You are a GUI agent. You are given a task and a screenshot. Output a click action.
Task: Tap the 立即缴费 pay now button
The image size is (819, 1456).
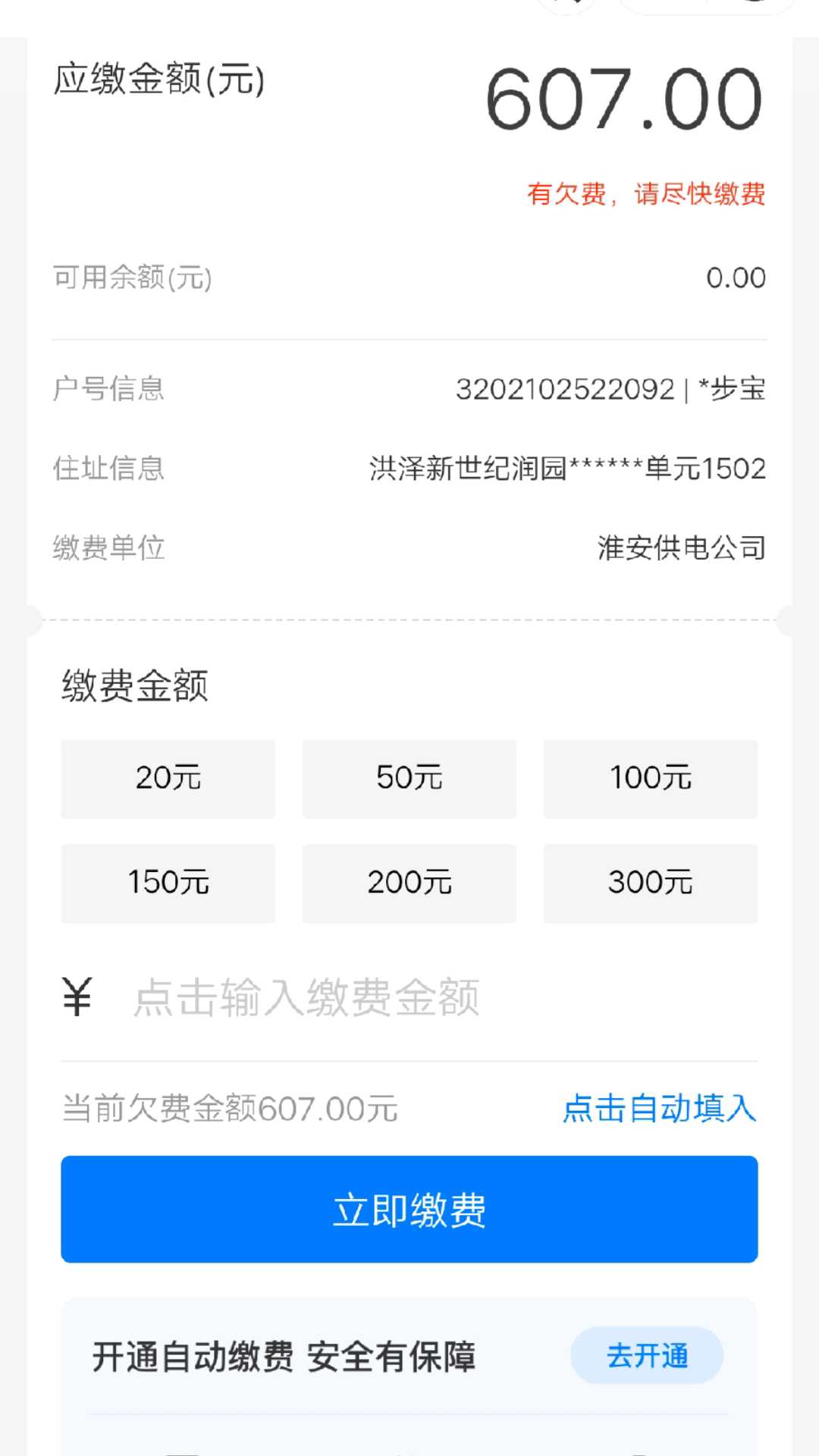coord(409,1210)
